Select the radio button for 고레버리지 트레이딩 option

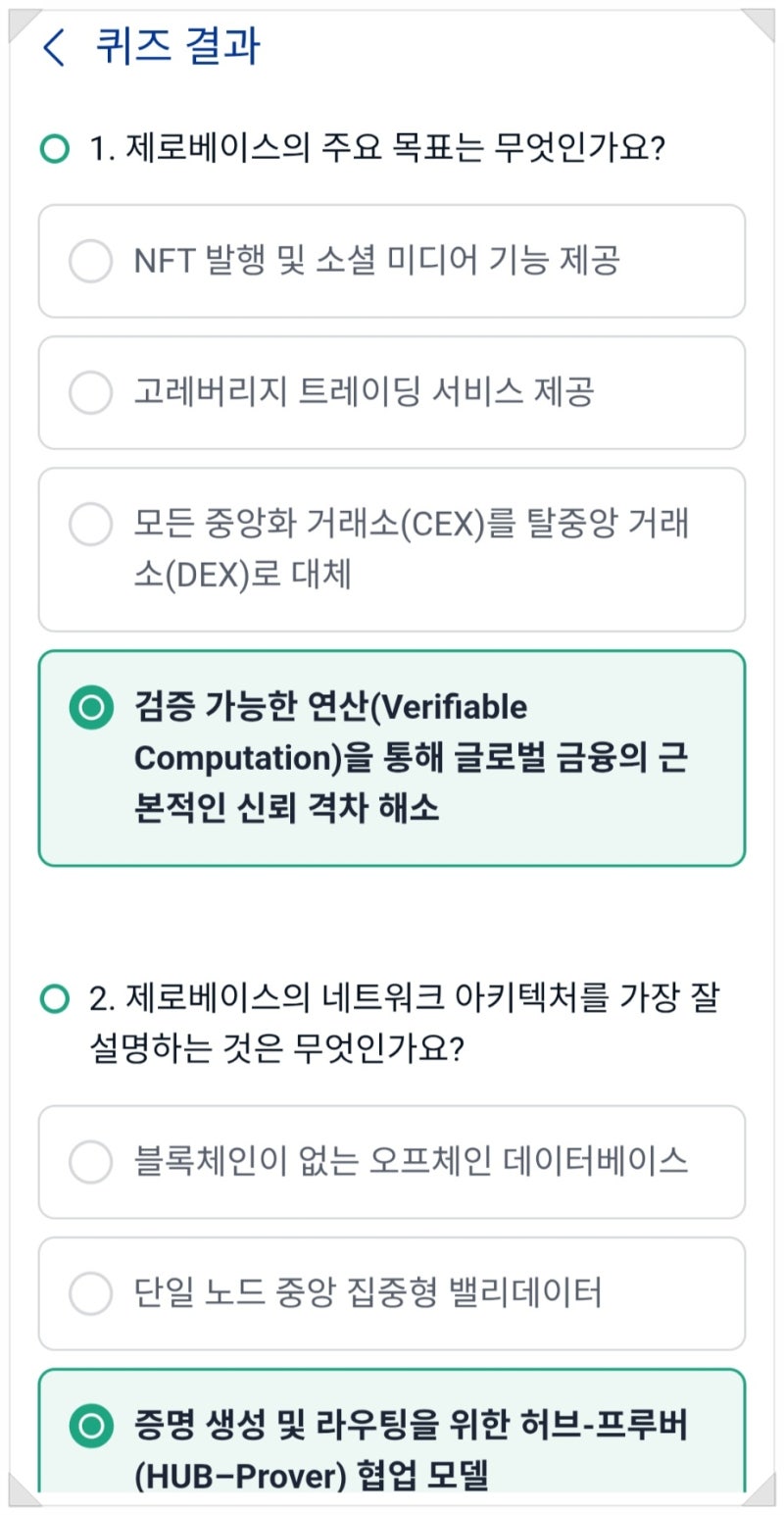[90, 393]
